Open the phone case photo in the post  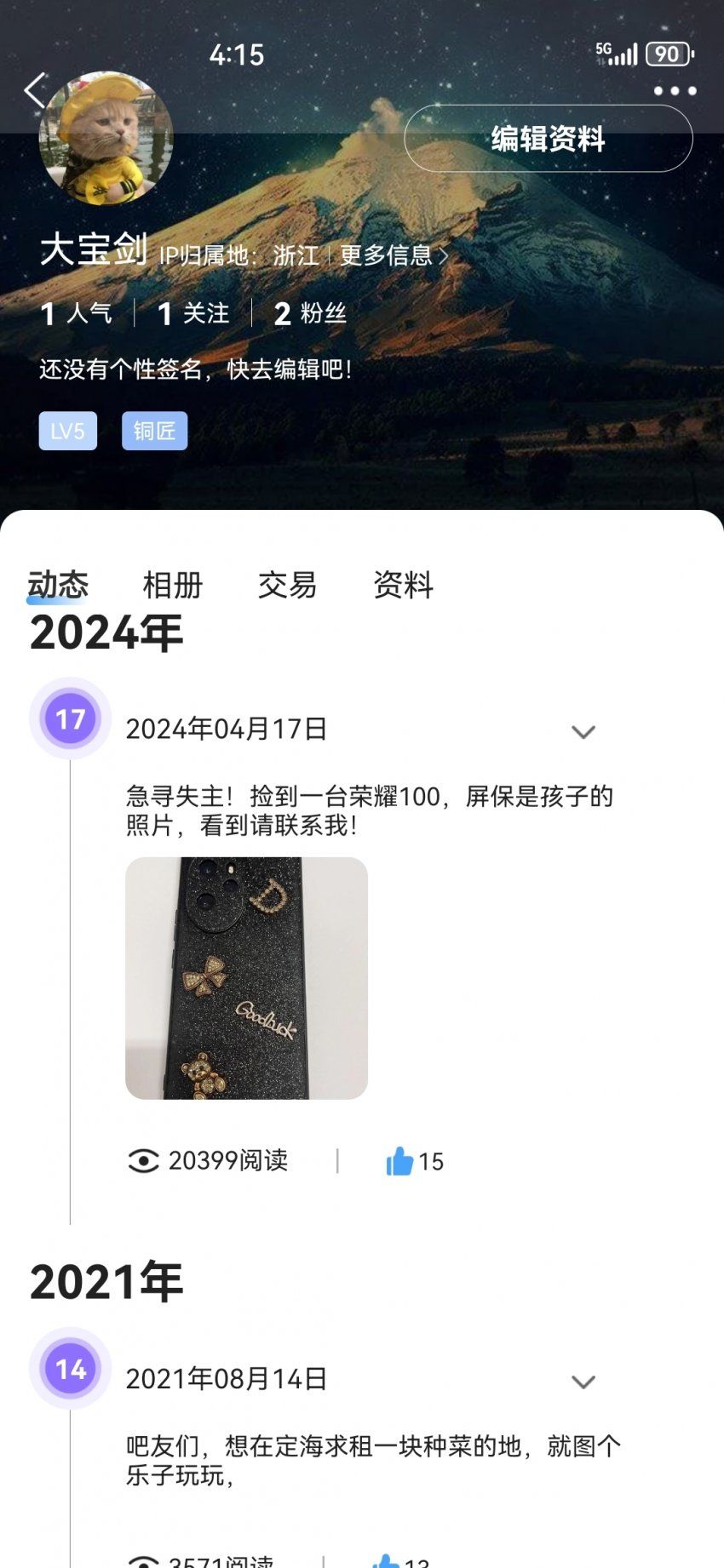[246, 978]
